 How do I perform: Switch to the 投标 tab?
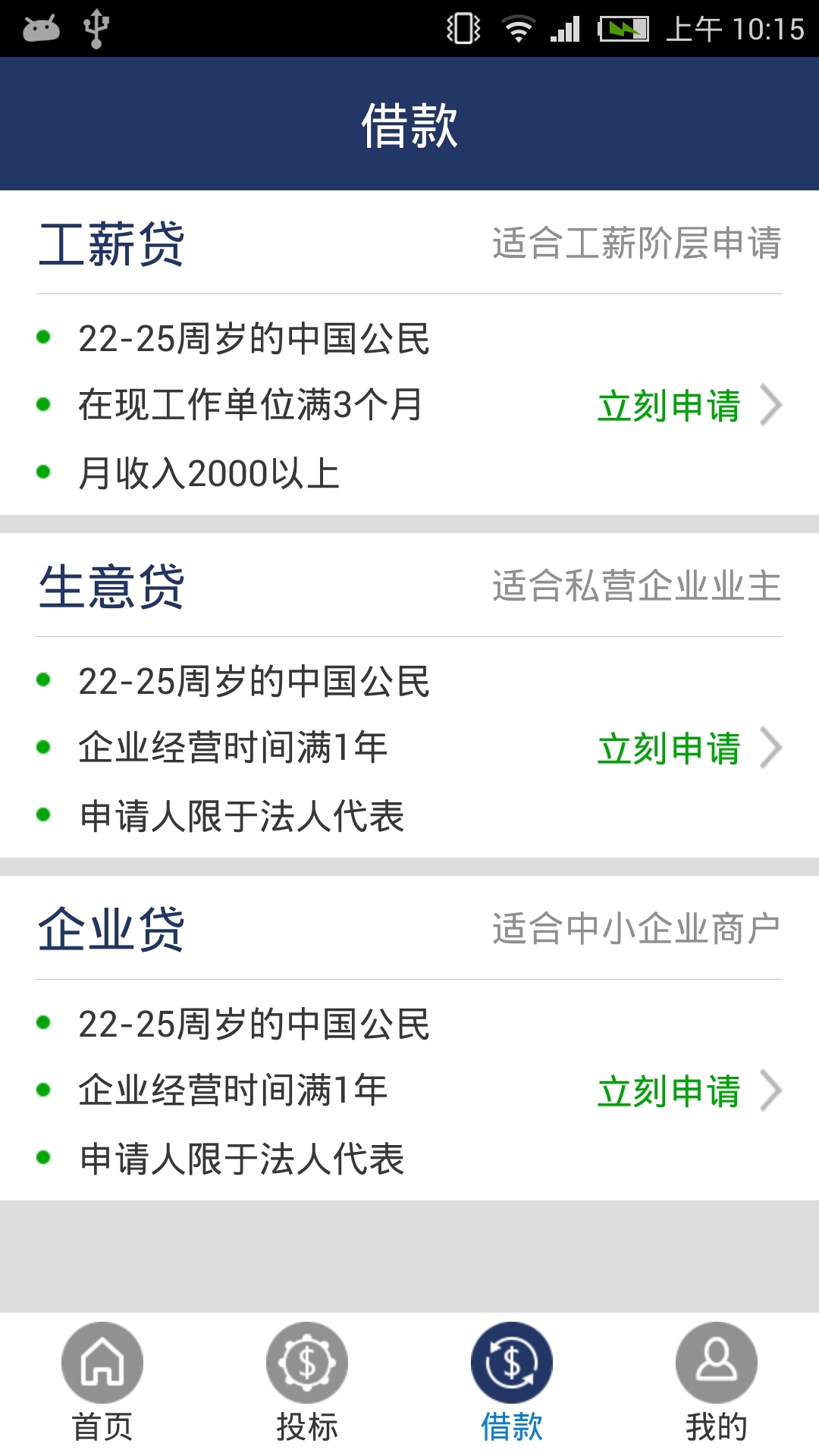pos(307,1382)
